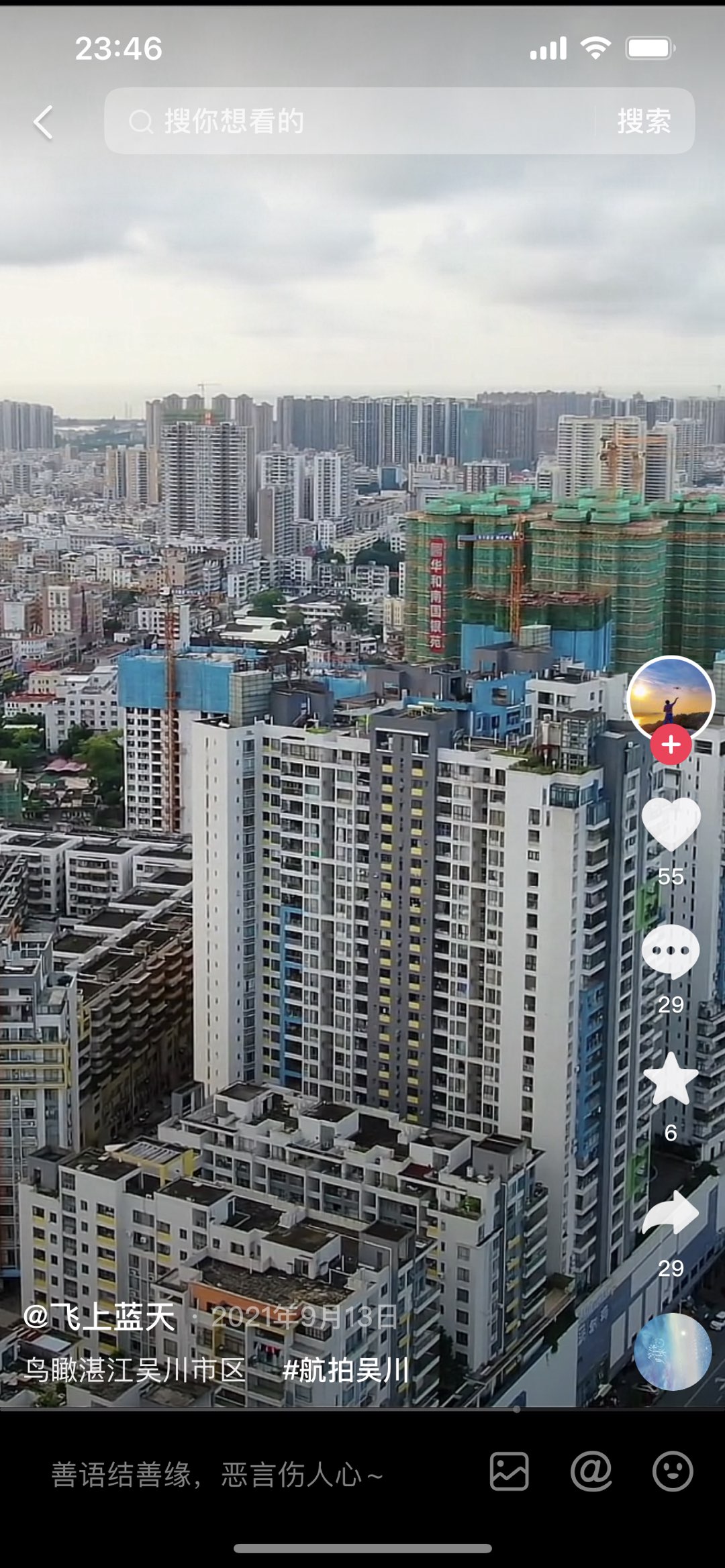Tap the comment box 善语结善缘
The height and width of the screenshot is (1568, 725).
point(217,1475)
